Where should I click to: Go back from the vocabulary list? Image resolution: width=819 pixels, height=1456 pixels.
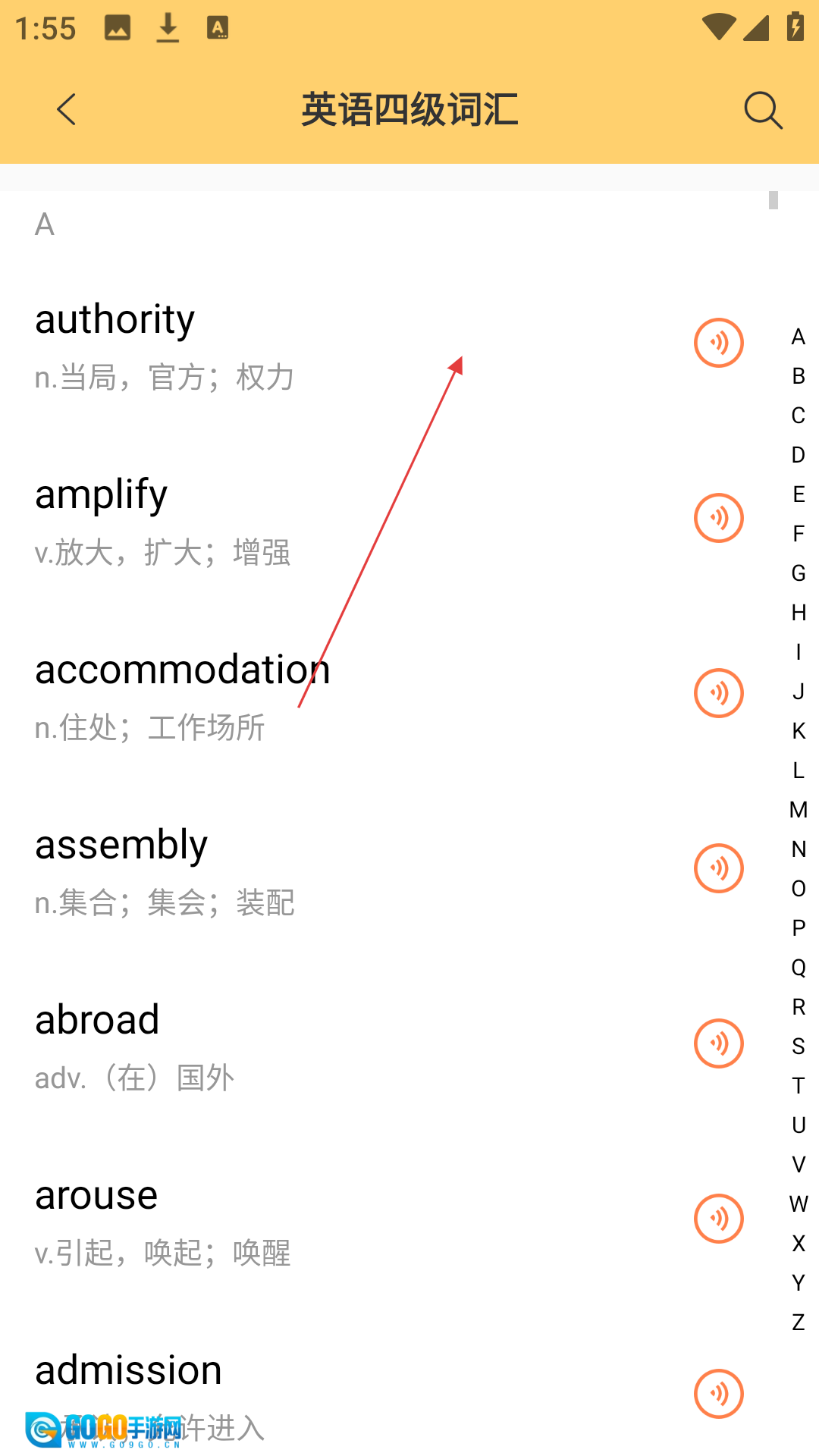(67, 110)
